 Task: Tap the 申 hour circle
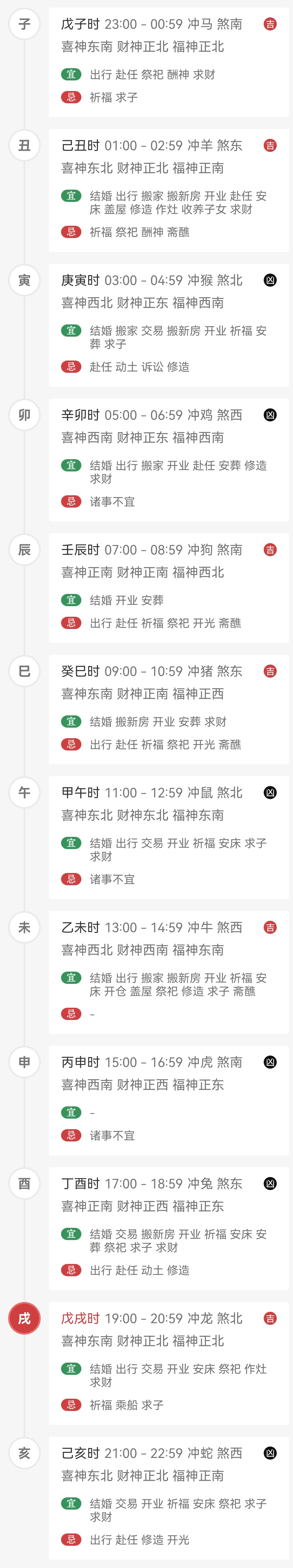click(24, 1062)
